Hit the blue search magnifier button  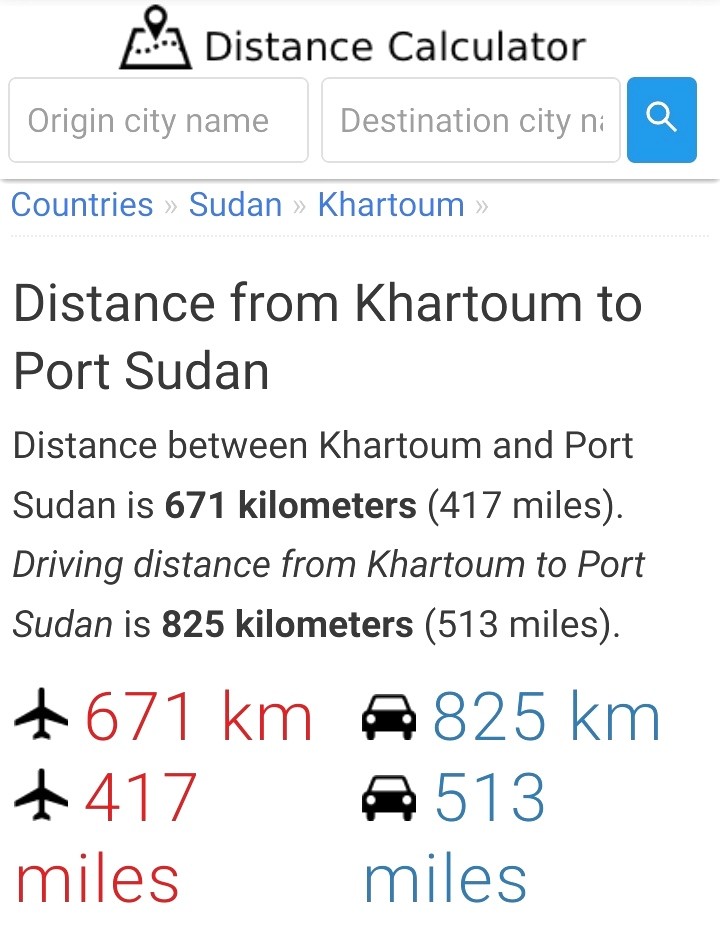pos(661,120)
